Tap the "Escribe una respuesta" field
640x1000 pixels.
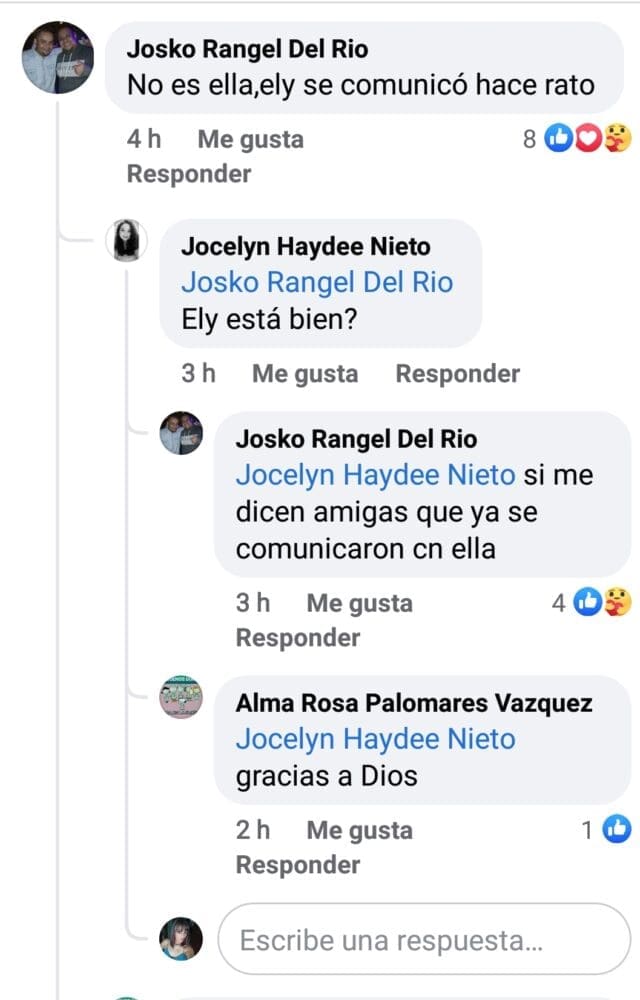pyautogui.click(x=424, y=940)
